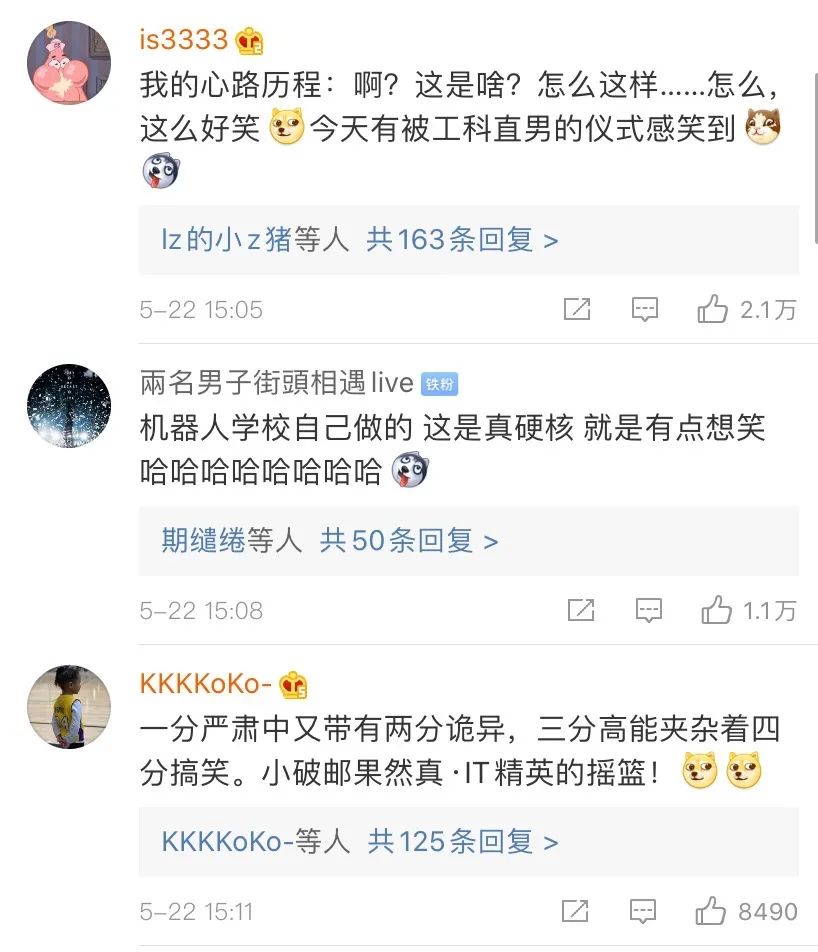The width and height of the screenshot is (818, 952).
Task: Tap the username KKKKoKo-
Action: [x=206, y=684]
